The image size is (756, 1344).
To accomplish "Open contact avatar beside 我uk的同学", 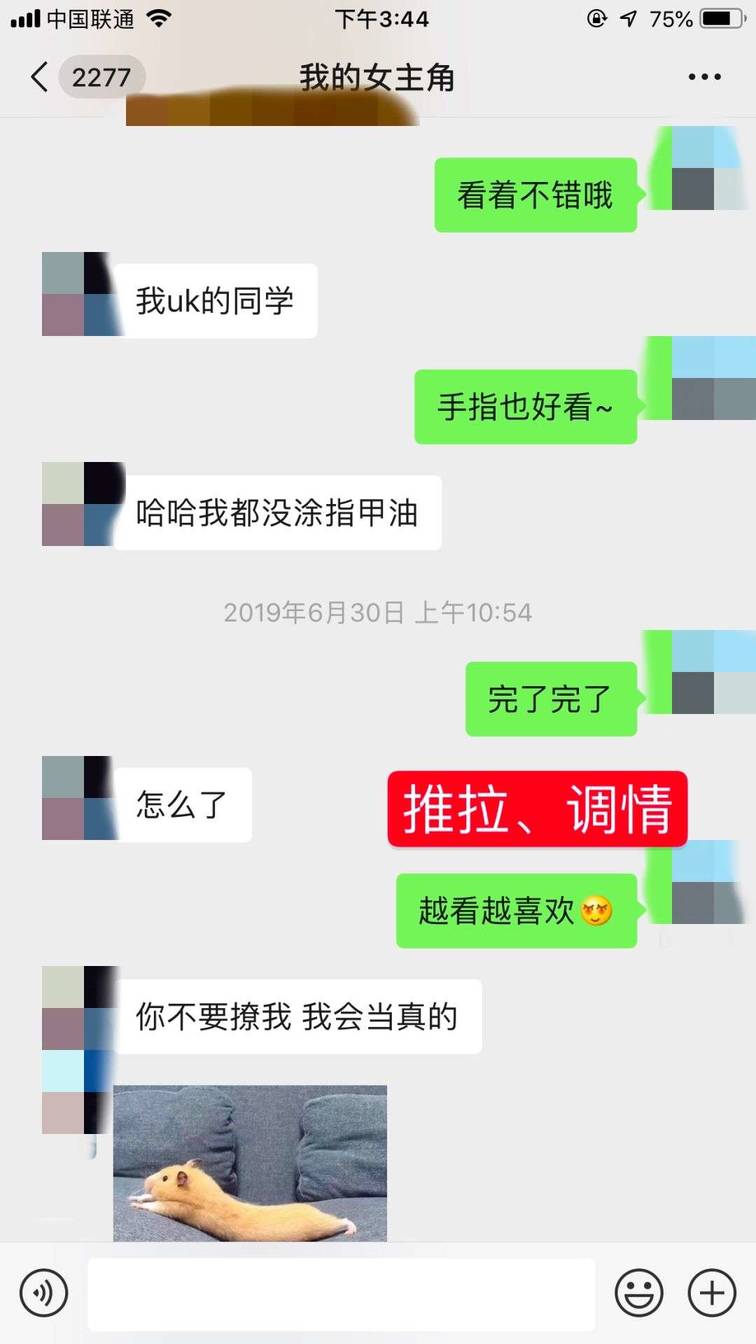I will click(78, 294).
